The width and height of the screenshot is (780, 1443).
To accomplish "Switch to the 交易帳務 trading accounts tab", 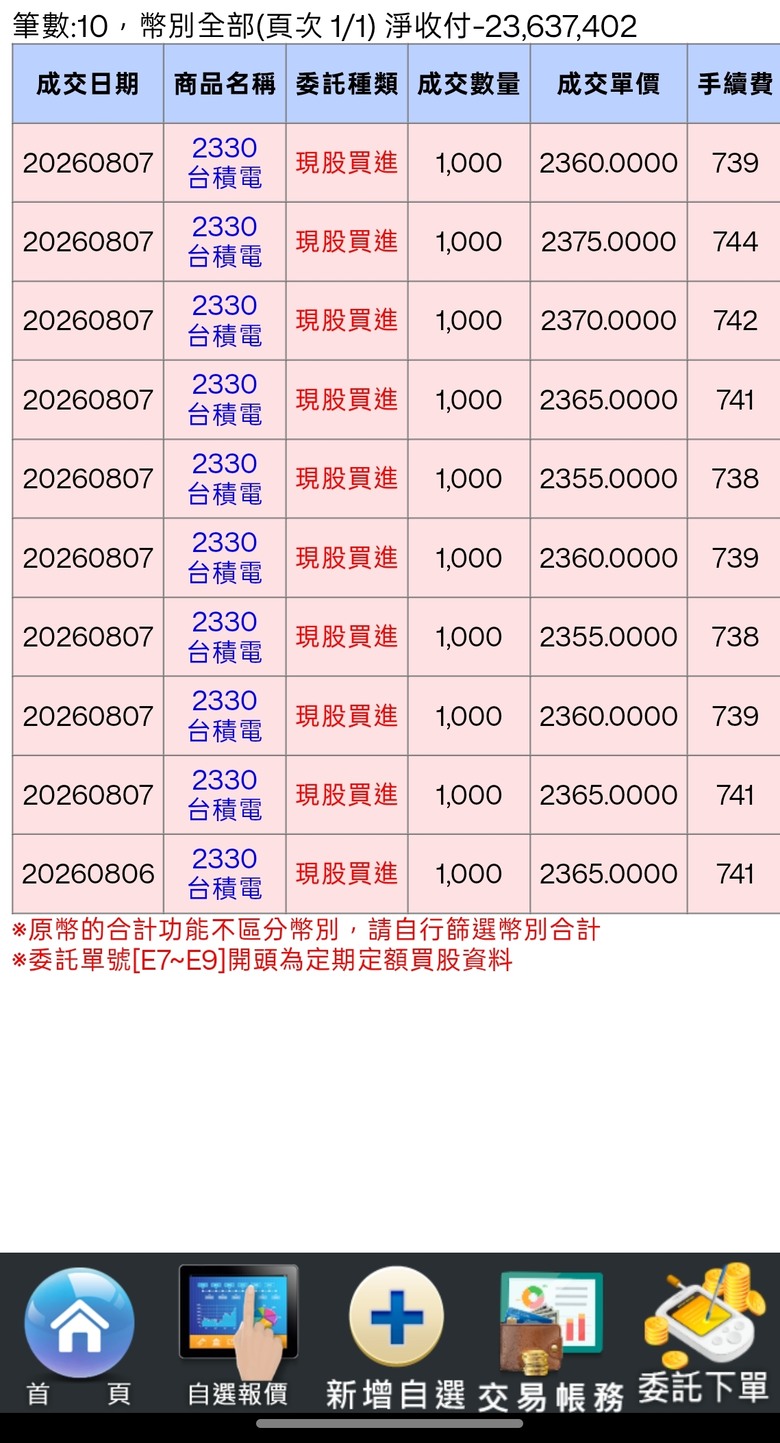I will click(x=550, y=1335).
